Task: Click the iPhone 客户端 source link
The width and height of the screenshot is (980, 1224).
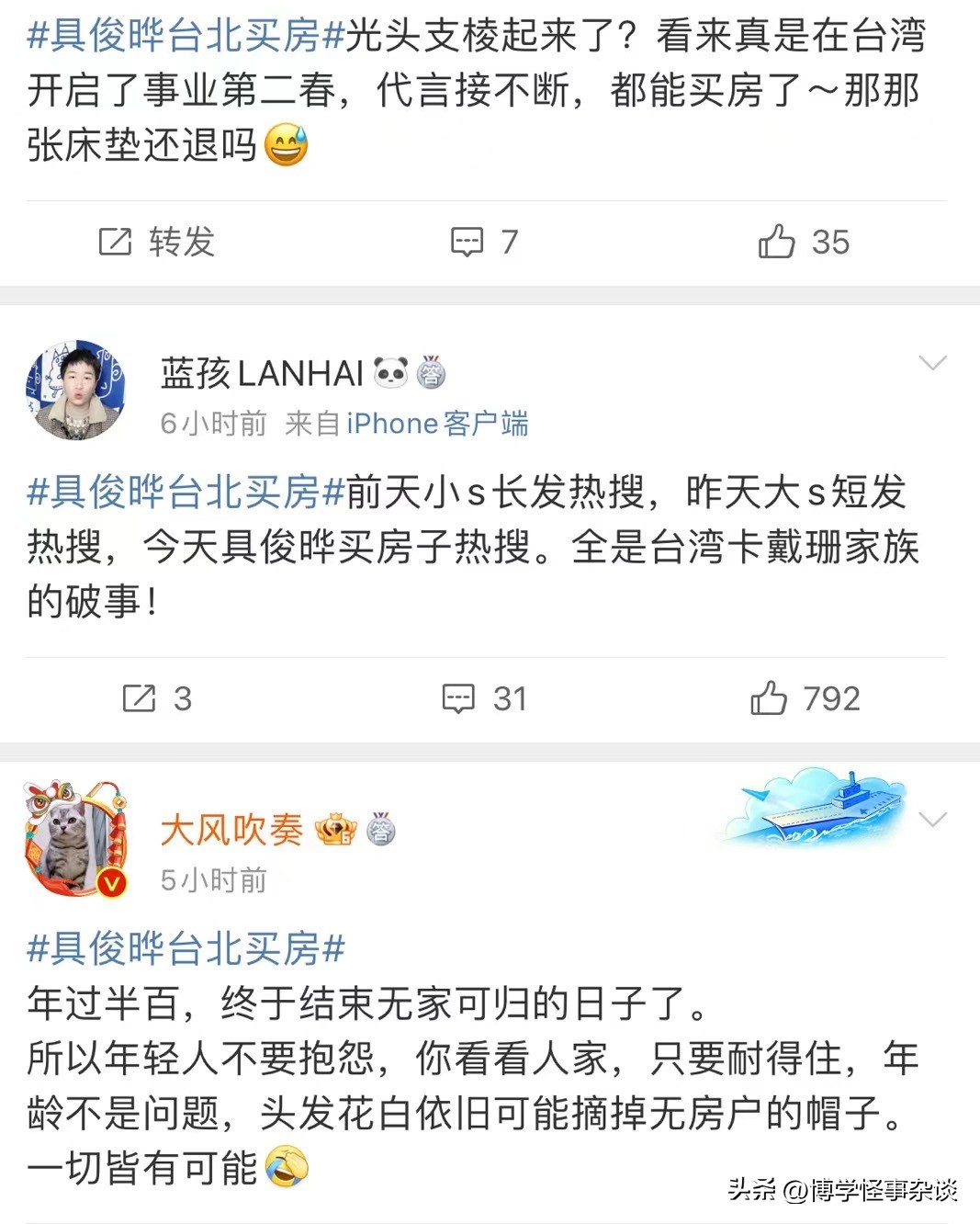Action: [439, 424]
